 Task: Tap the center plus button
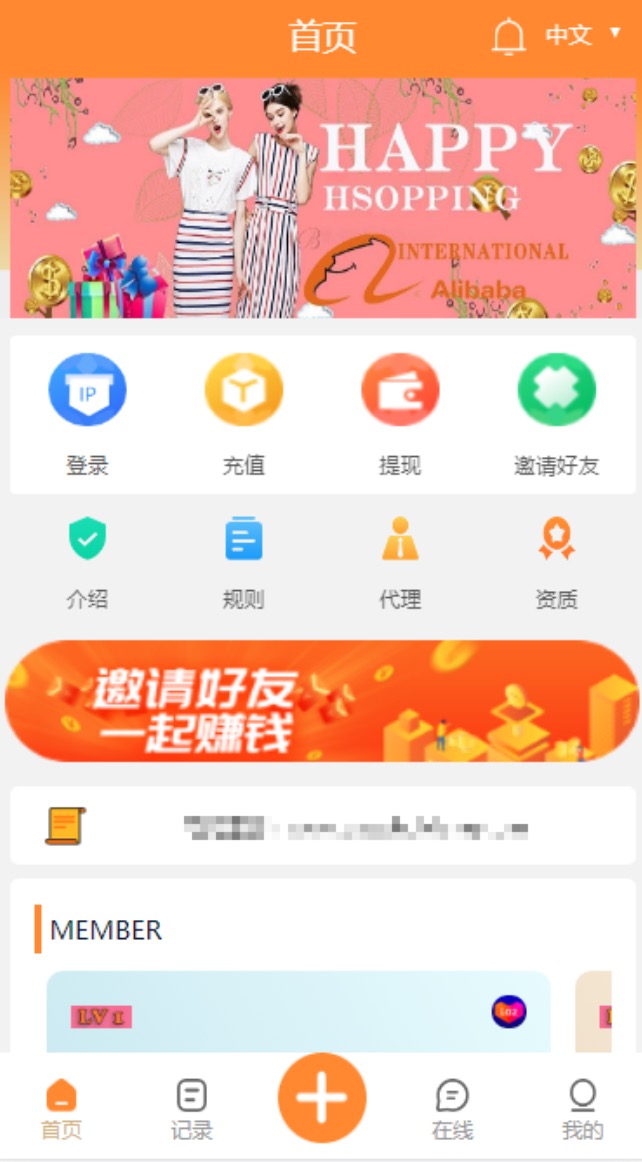point(322,1097)
